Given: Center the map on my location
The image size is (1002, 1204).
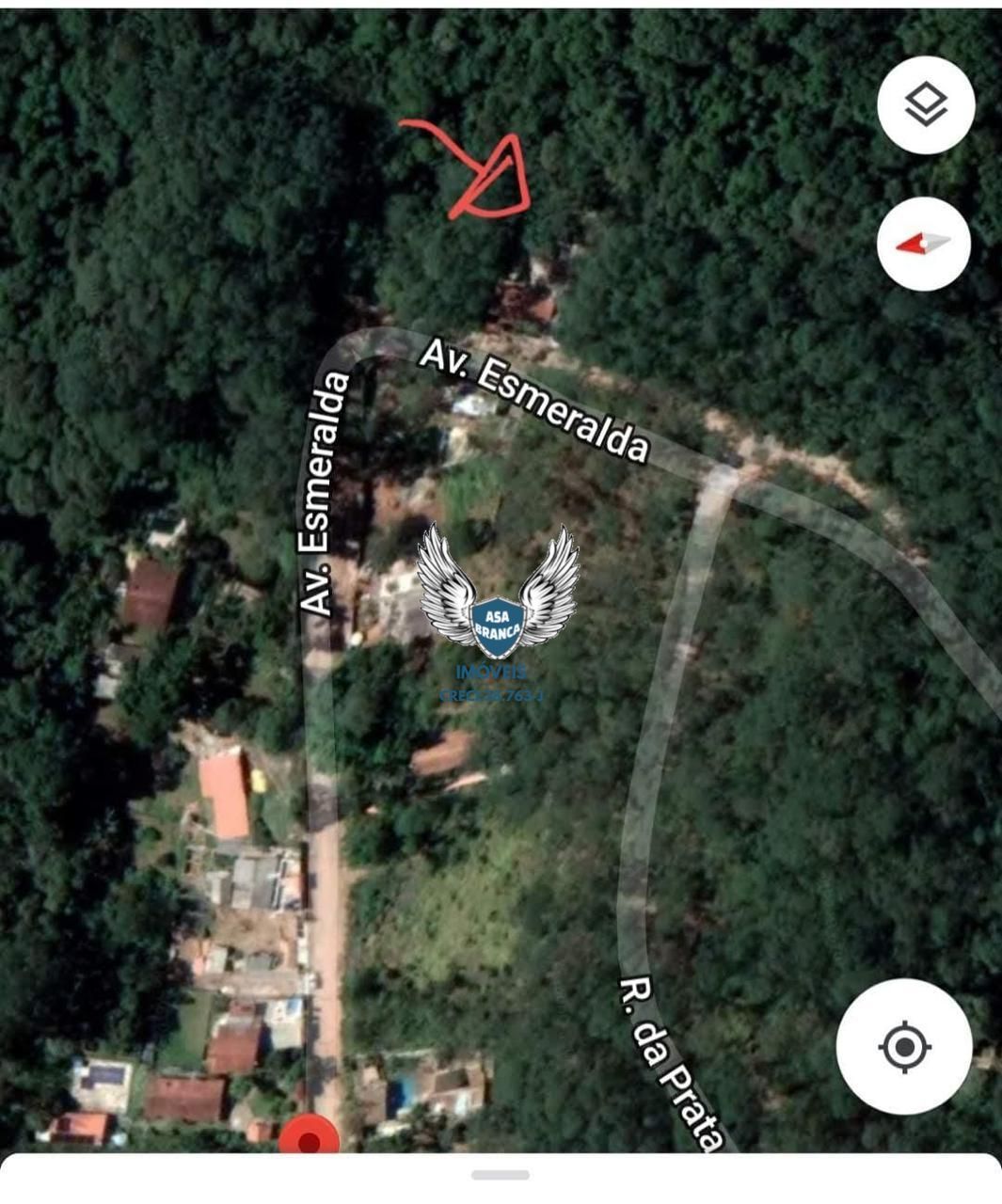Looking at the screenshot, I should tap(904, 1046).
